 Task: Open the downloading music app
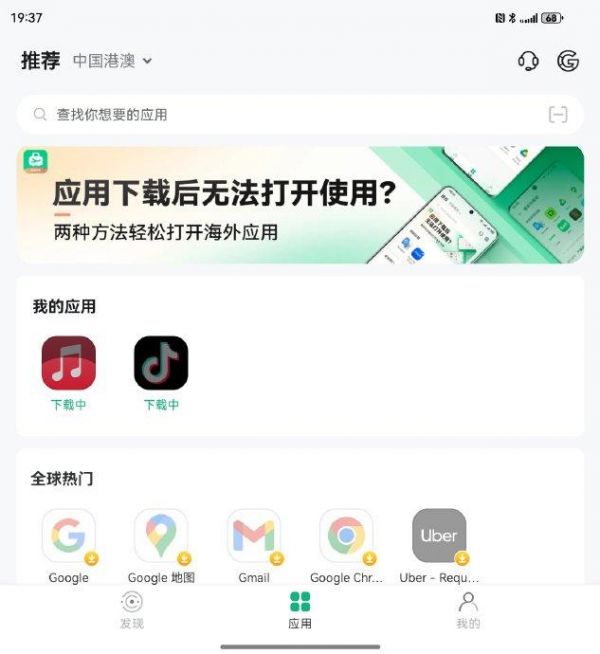[x=69, y=363]
